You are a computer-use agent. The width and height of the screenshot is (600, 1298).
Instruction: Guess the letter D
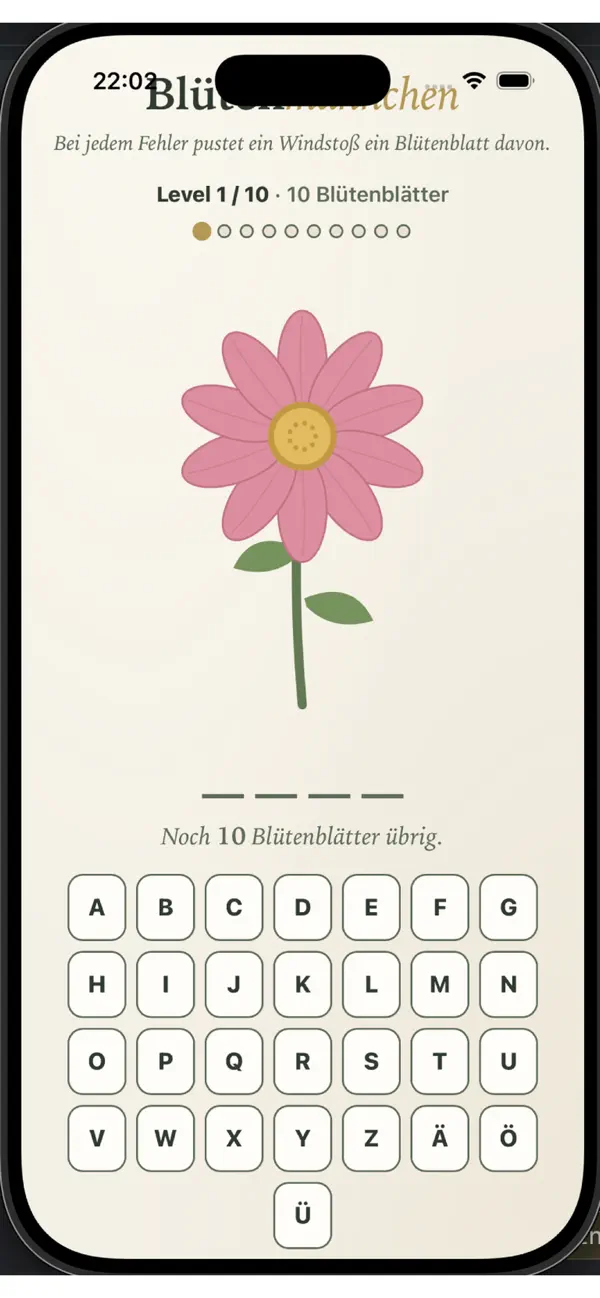coord(302,907)
